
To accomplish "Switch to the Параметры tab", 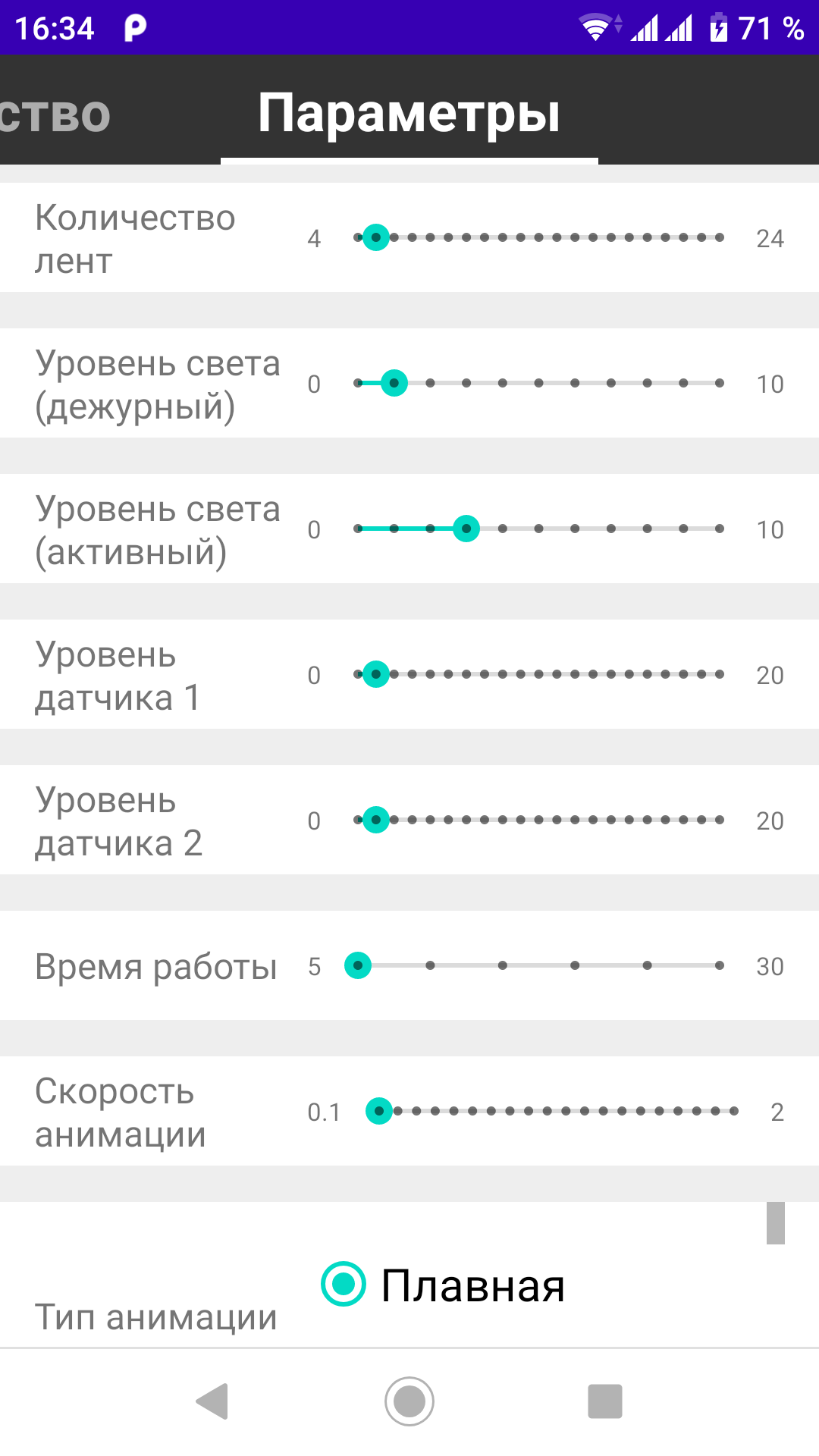I will click(x=409, y=114).
